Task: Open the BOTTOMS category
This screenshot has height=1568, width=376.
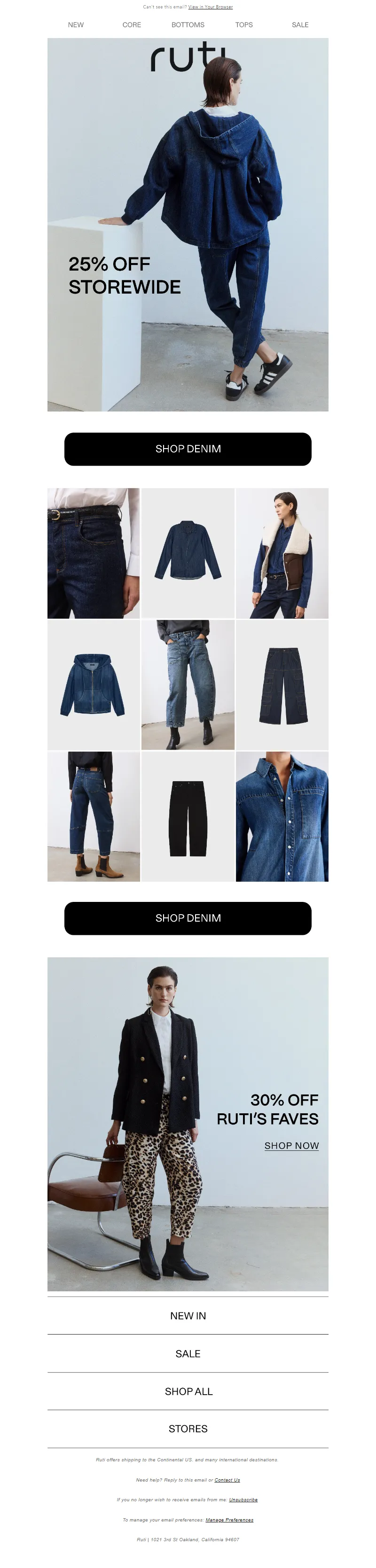Action: tap(188, 25)
